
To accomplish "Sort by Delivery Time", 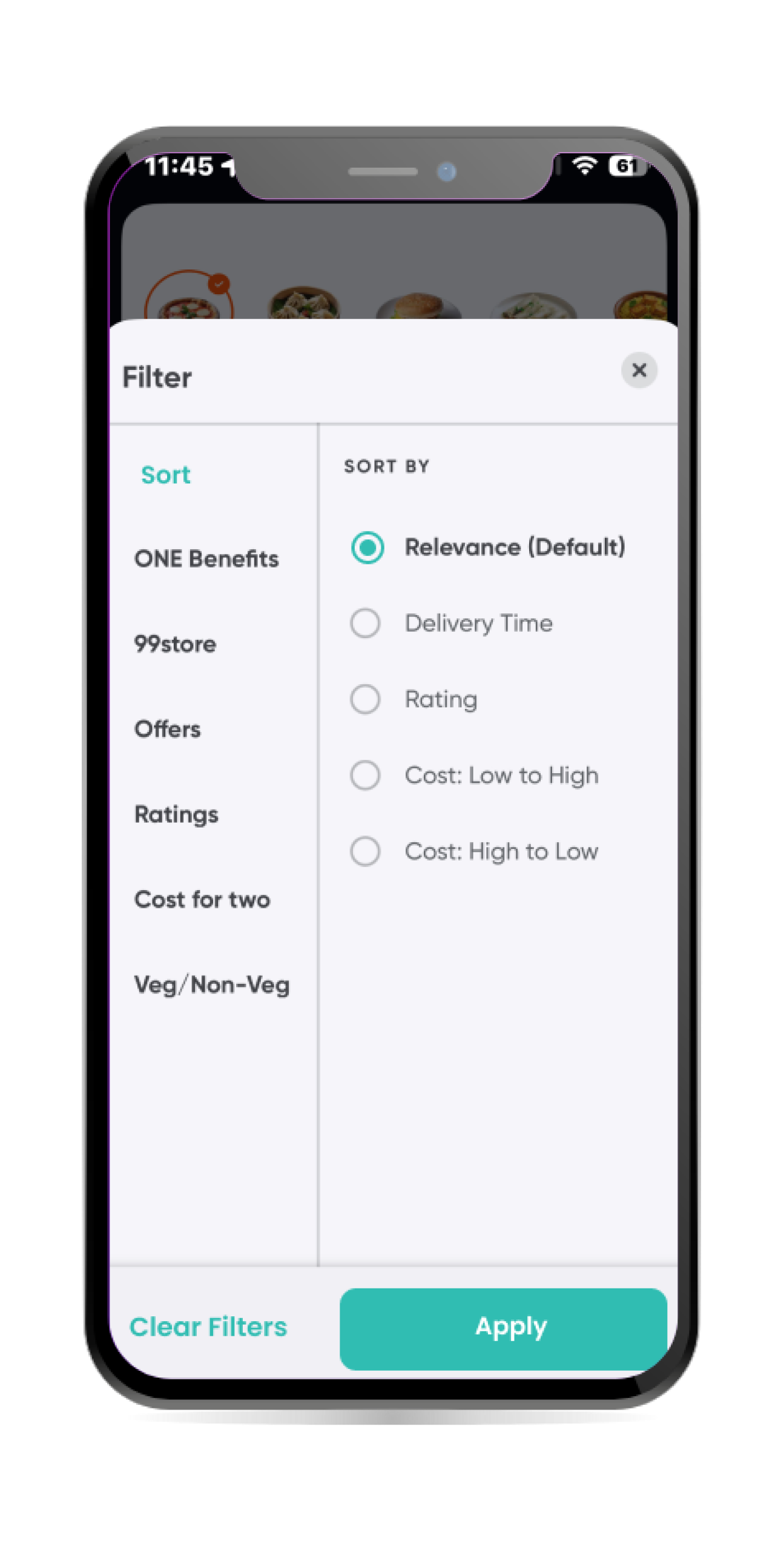I will click(x=366, y=623).
